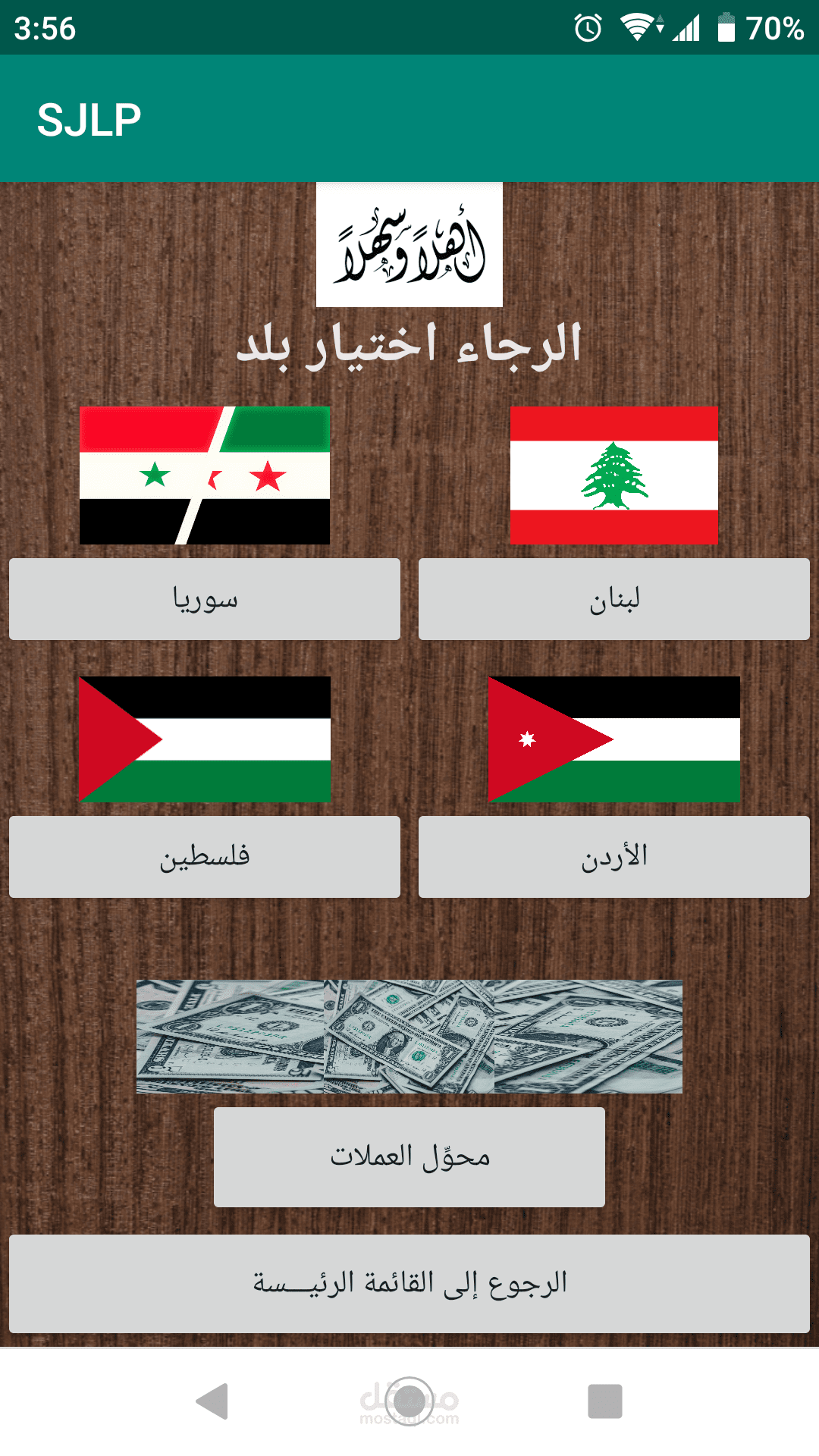Screen dimensions: 819x1456
Task: Pick the الأردن (Jordan) button
Action: (614, 857)
